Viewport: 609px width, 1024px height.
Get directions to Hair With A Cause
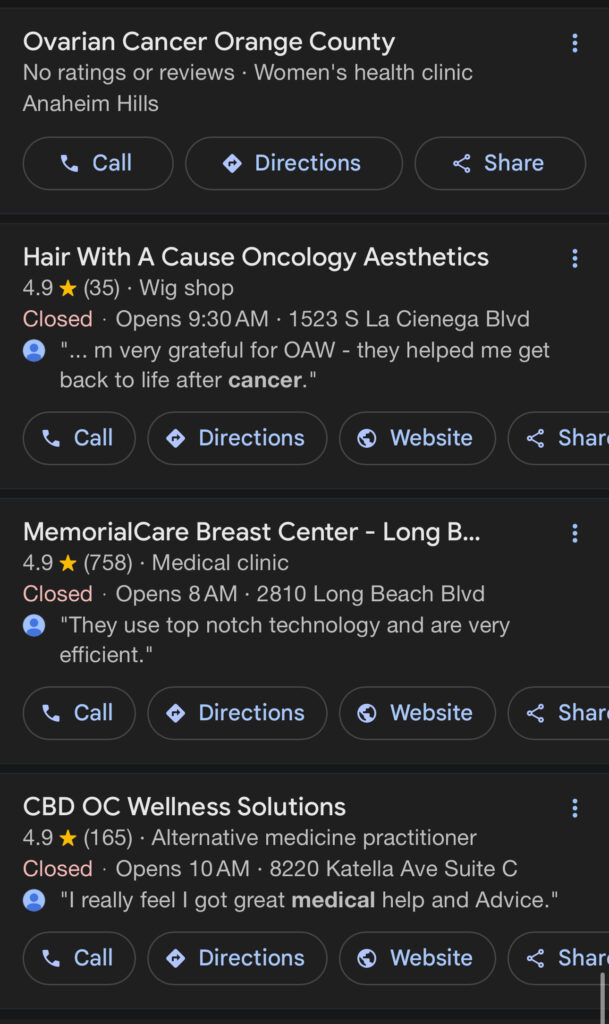237,438
